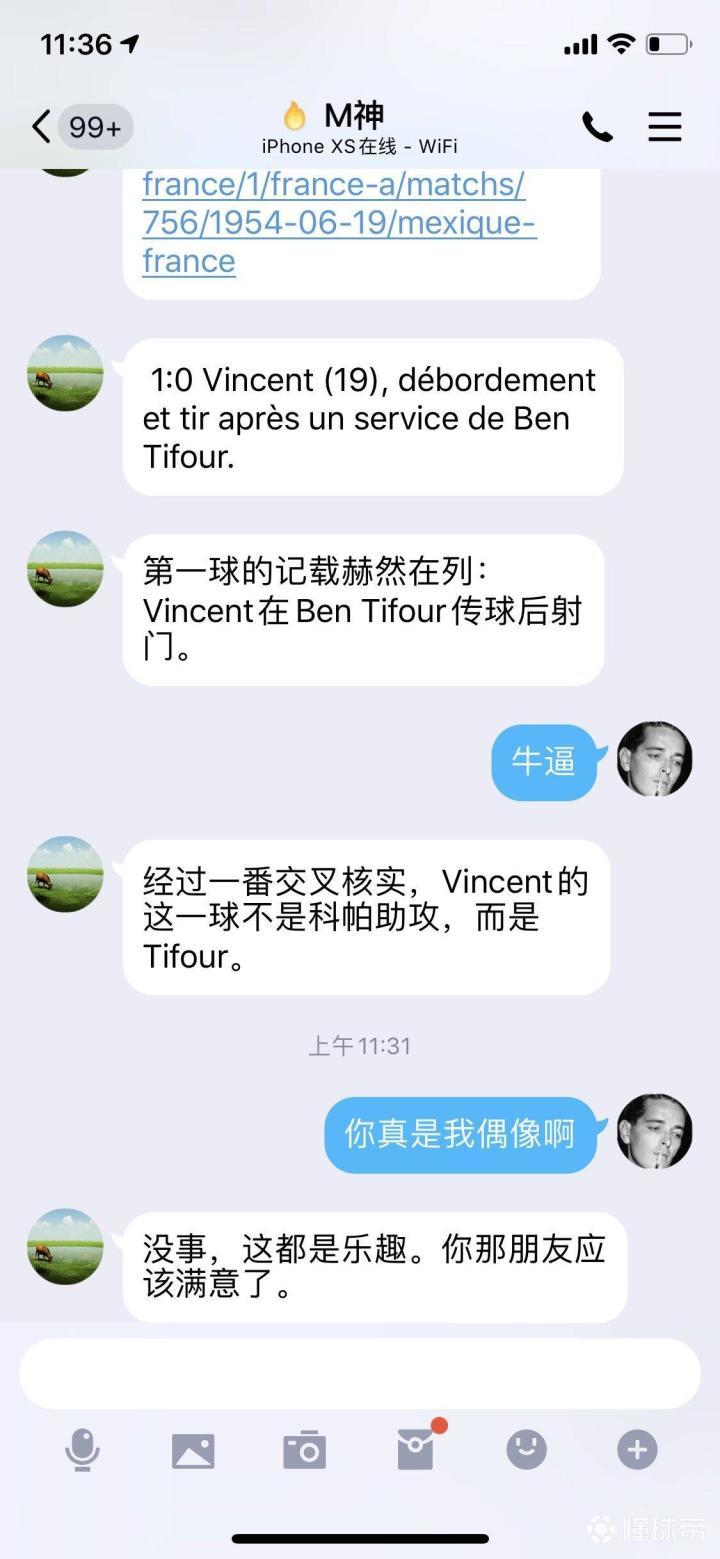Open the chat settings menu
This screenshot has height=1559, width=720.
click(x=665, y=127)
